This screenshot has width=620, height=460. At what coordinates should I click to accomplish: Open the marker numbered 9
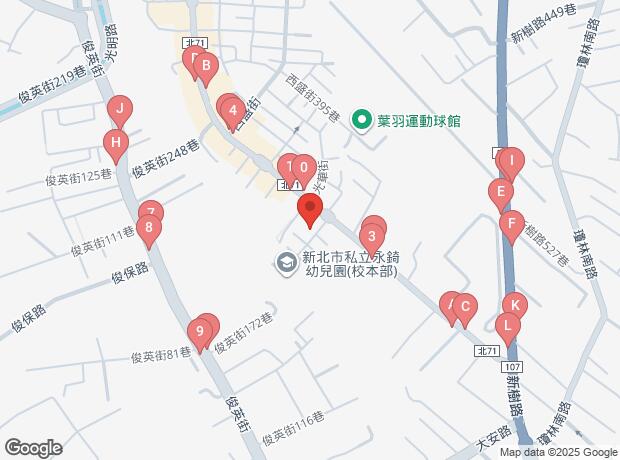click(x=201, y=330)
